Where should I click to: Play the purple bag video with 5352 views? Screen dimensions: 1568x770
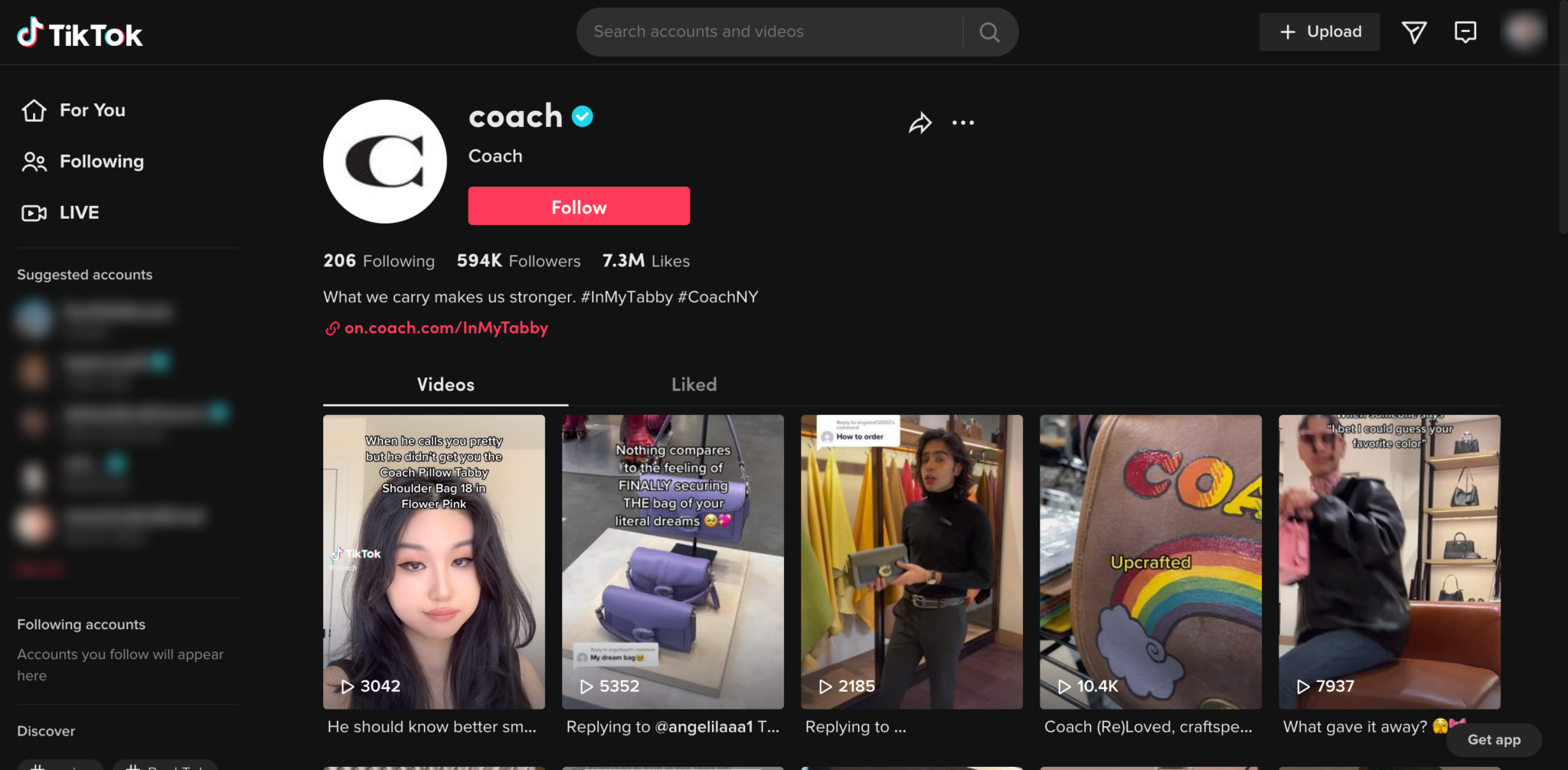click(x=672, y=561)
